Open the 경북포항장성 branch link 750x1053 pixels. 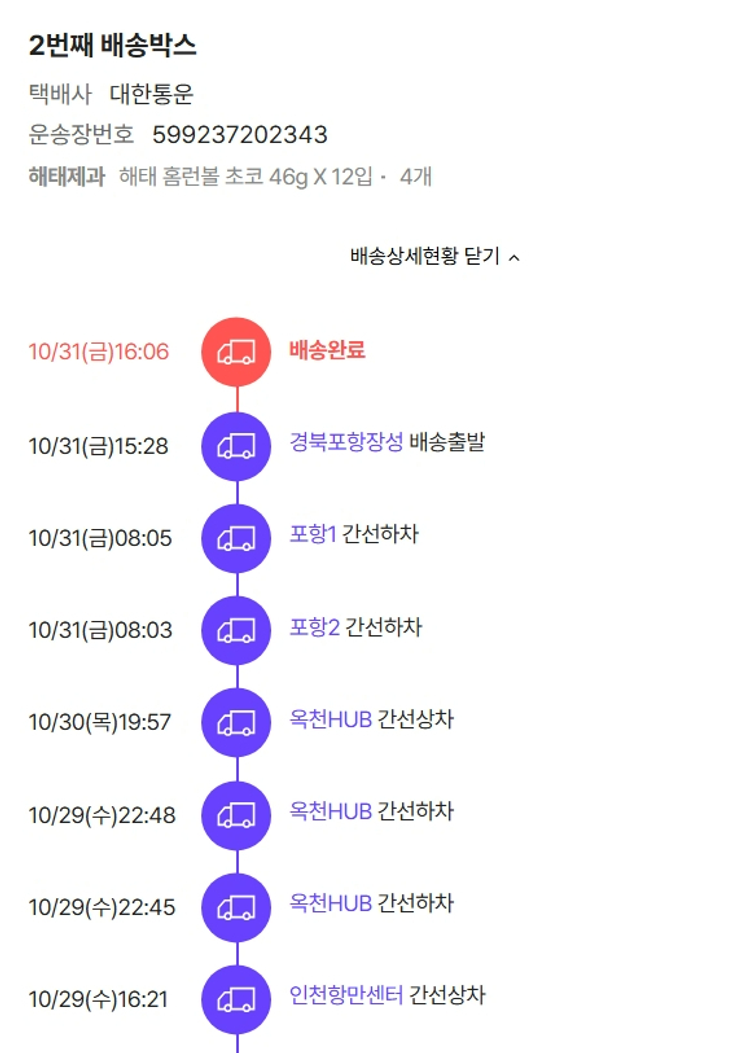tap(346, 442)
